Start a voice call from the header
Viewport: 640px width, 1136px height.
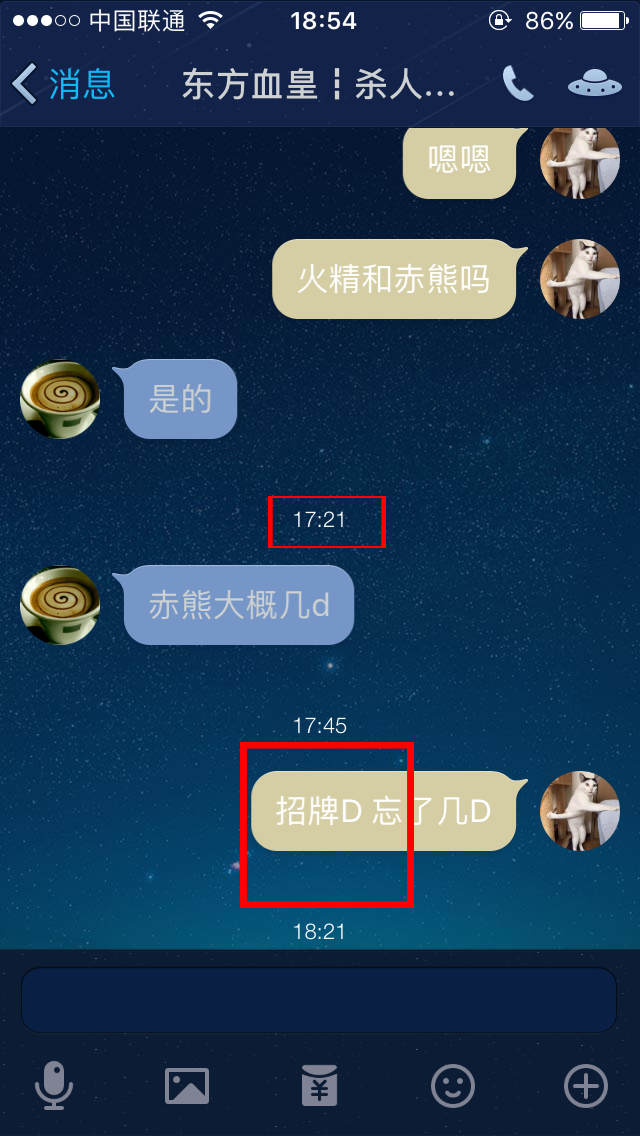(x=517, y=84)
